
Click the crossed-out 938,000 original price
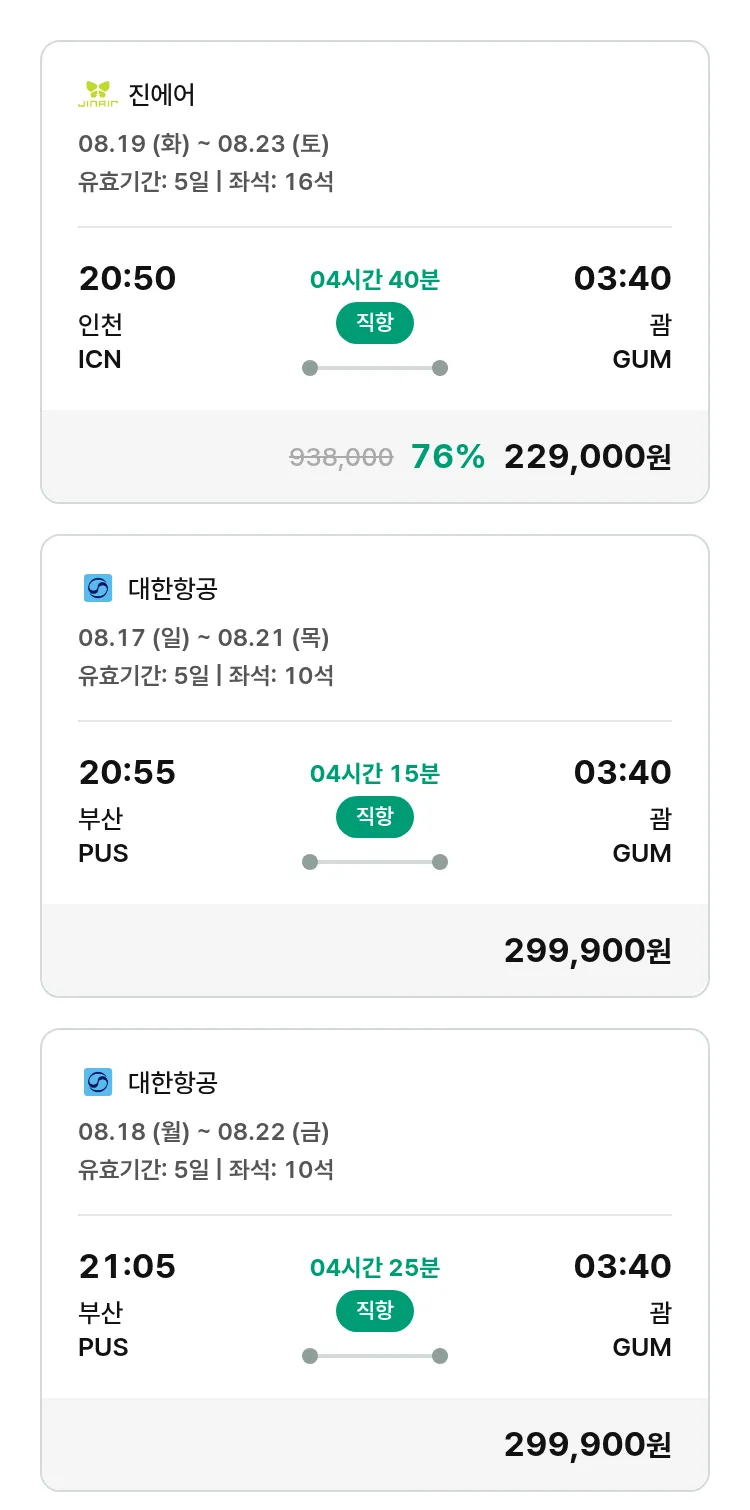coord(340,456)
